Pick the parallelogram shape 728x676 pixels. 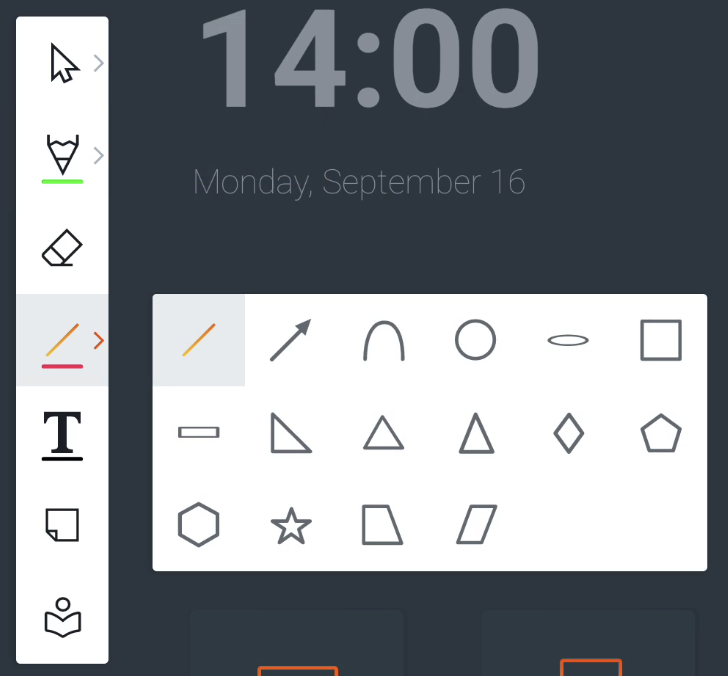point(477,524)
